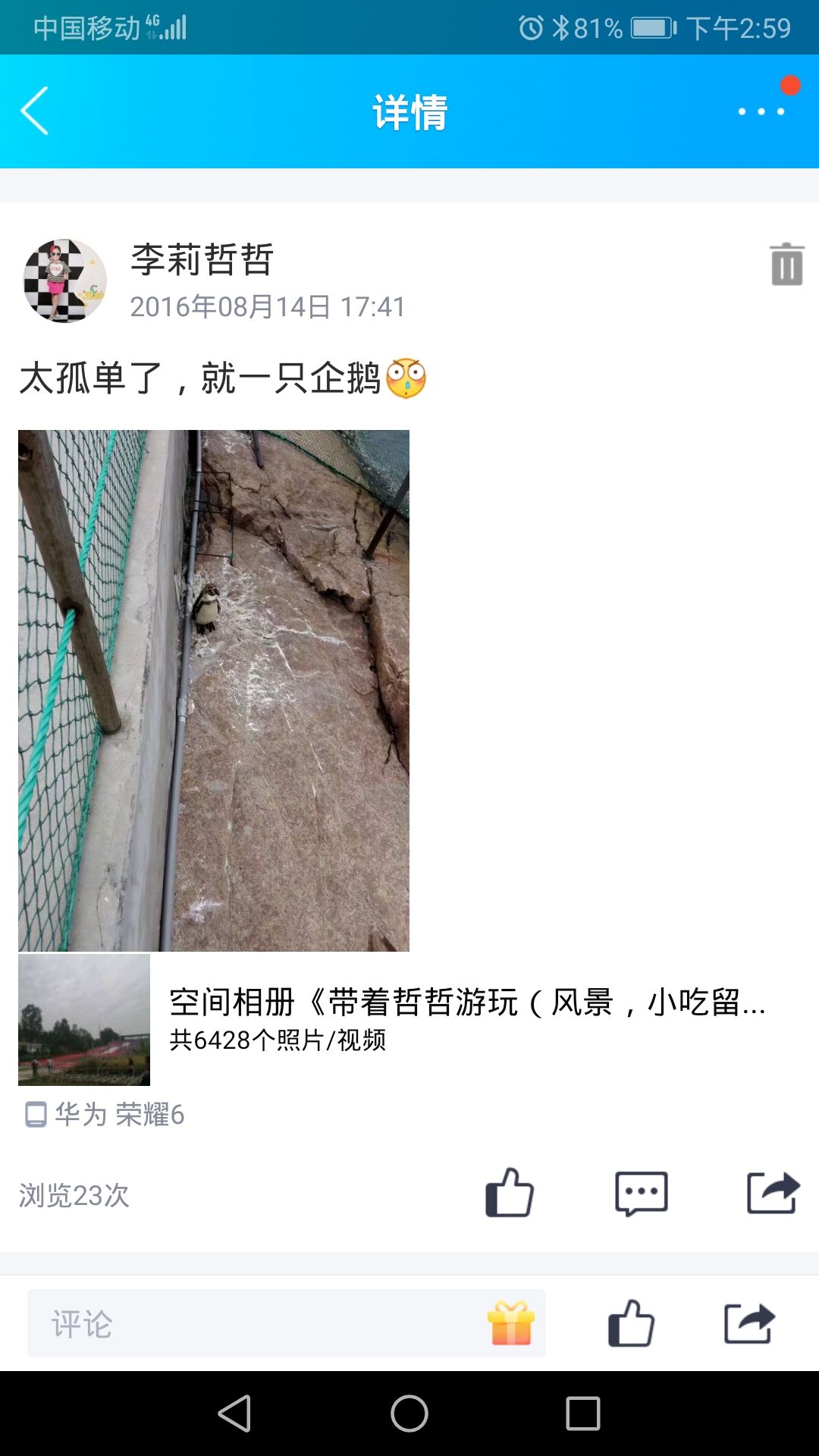Open the three-dot overflow menu

761,111
